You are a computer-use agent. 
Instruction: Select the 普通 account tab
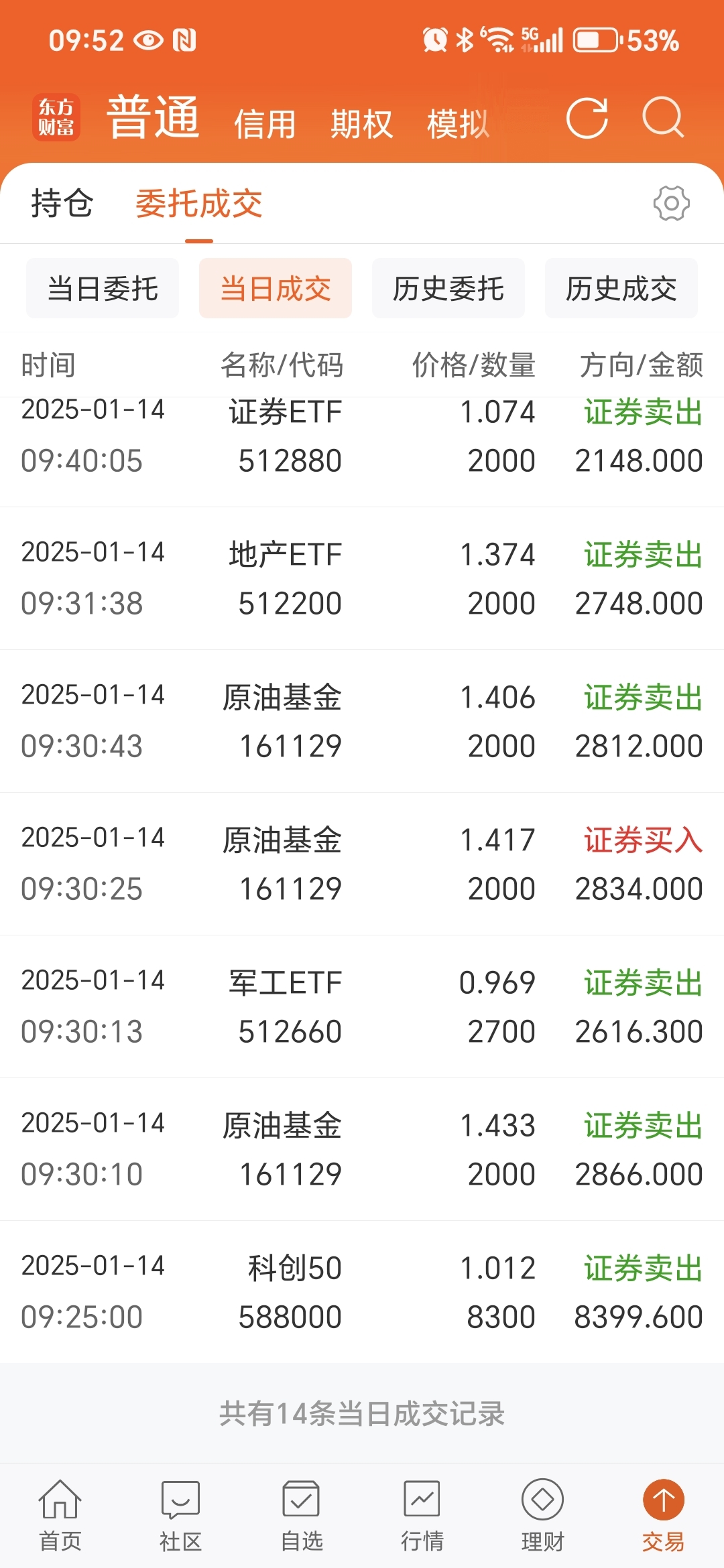pos(154,119)
